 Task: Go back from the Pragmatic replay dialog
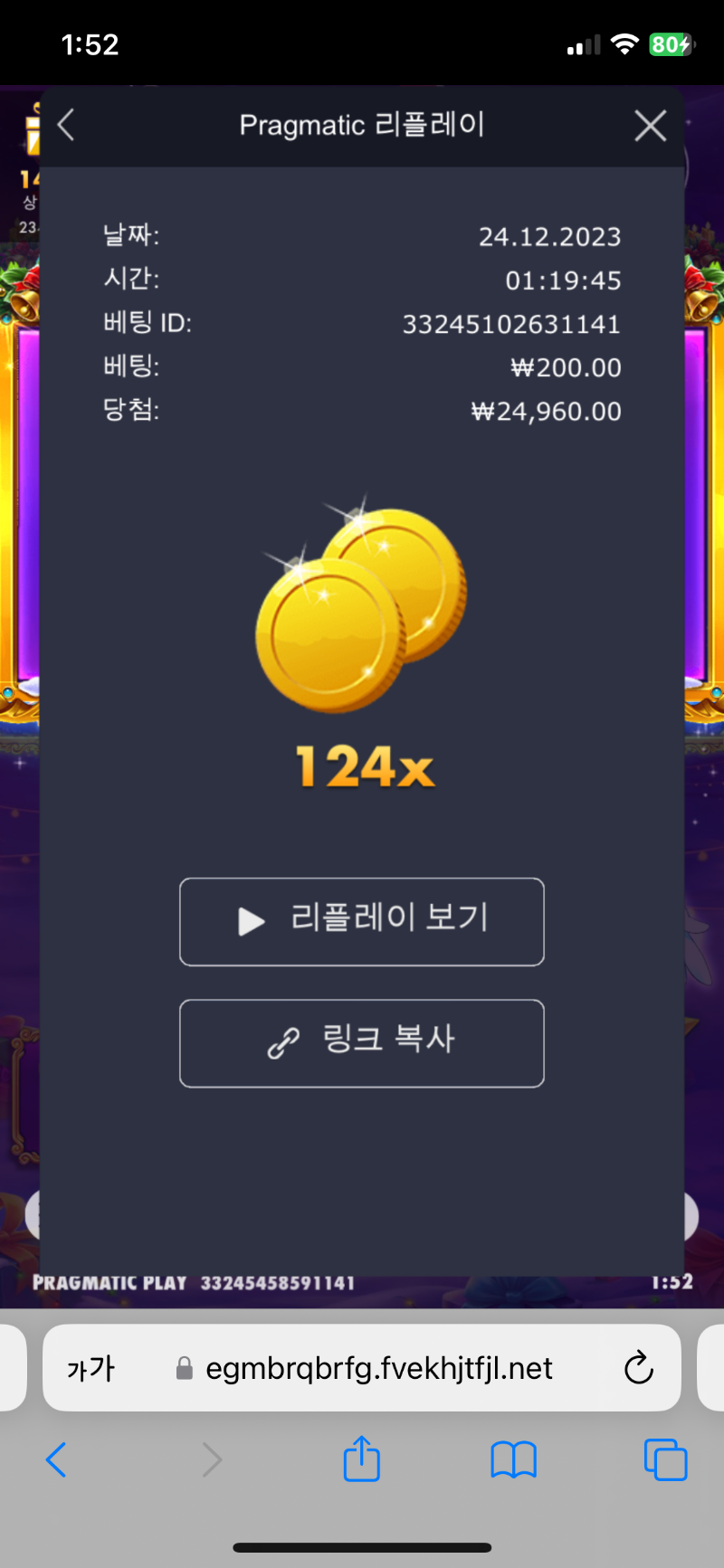[66, 125]
